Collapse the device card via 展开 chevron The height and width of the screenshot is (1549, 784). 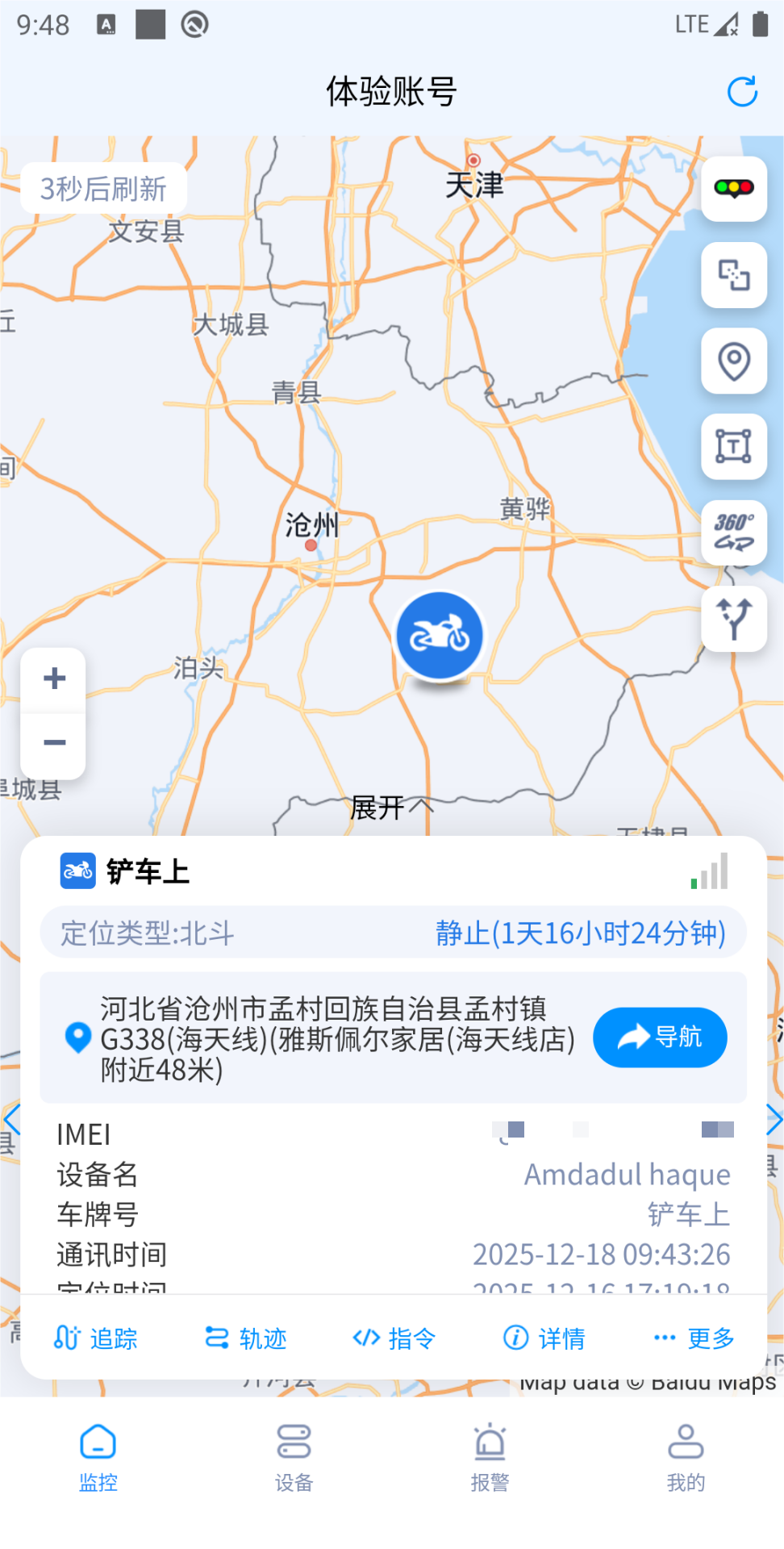point(392,808)
